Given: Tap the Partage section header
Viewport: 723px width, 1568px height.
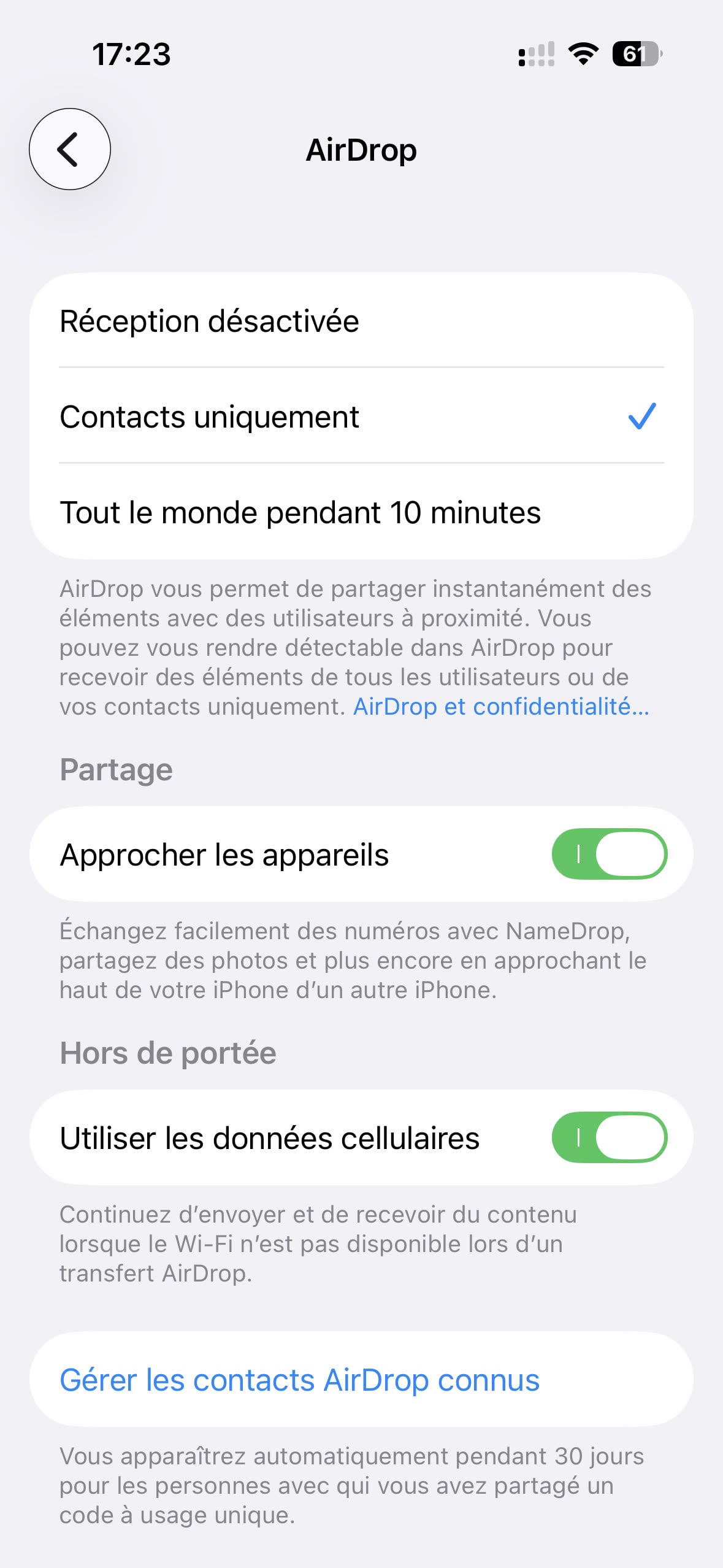Looking at the screenshot, I should [x=115, y=770].
